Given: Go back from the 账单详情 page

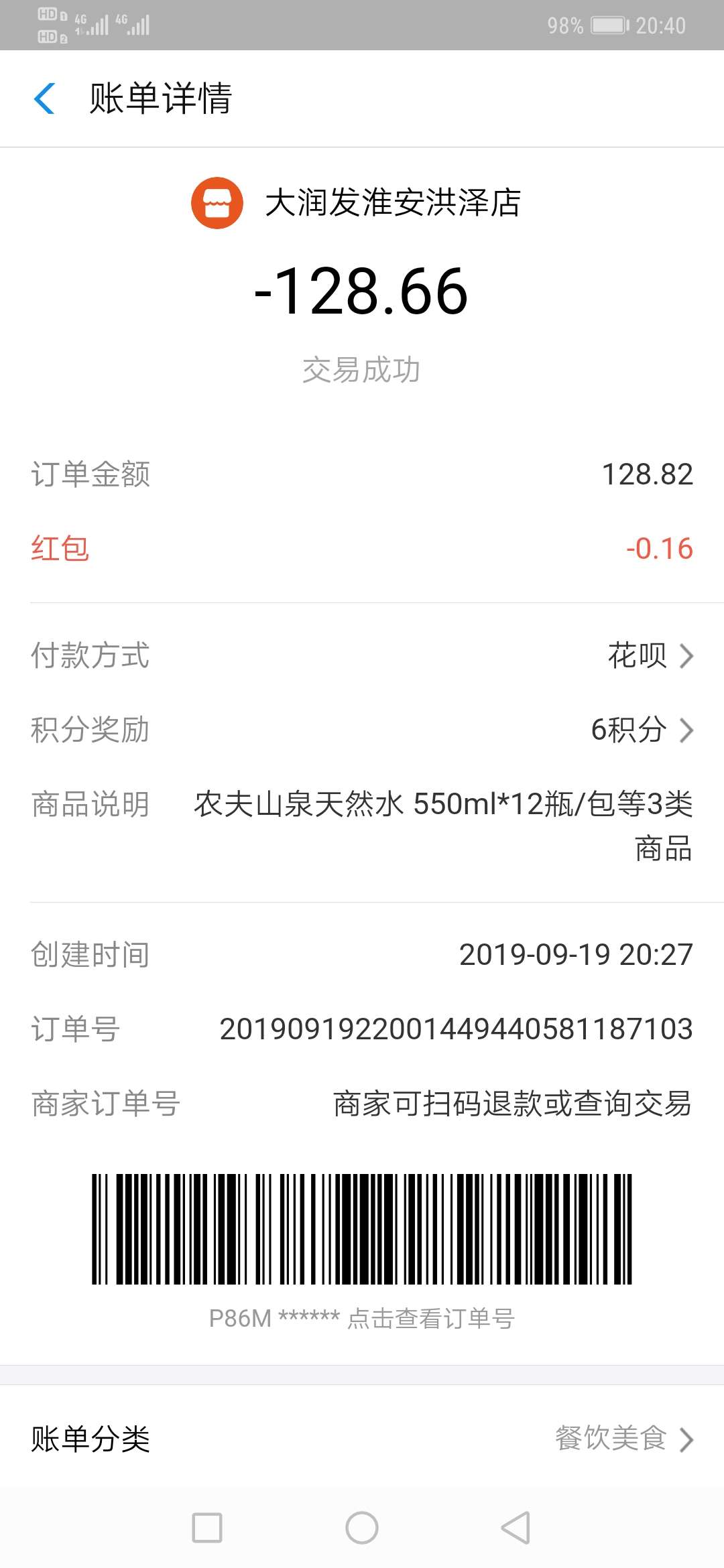Looking at the screenshot, I should point(44,99).
